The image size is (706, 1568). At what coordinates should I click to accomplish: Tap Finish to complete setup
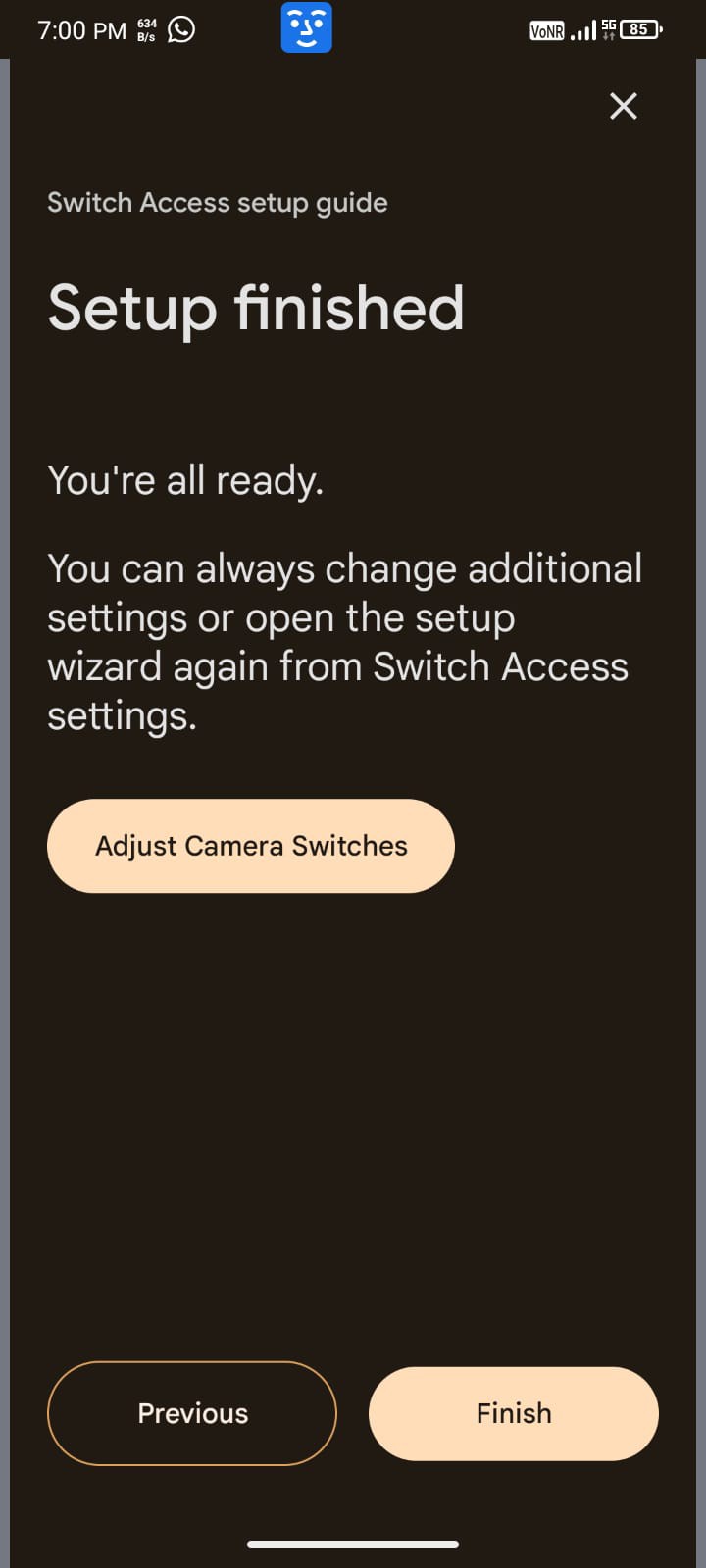(x=513, y=1413)
